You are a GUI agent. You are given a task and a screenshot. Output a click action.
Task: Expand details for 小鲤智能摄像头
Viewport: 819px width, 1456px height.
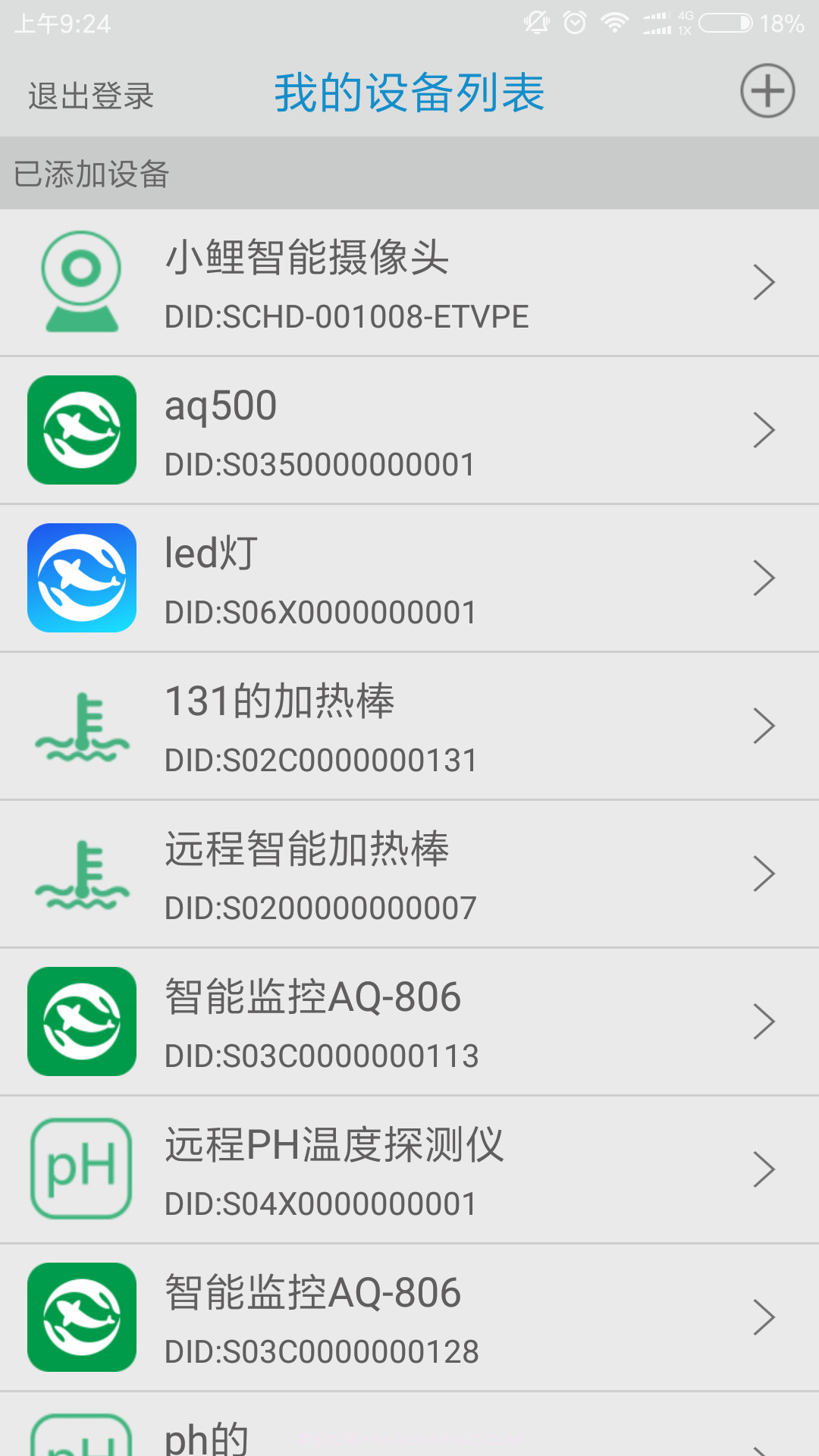tap(764, 283)
